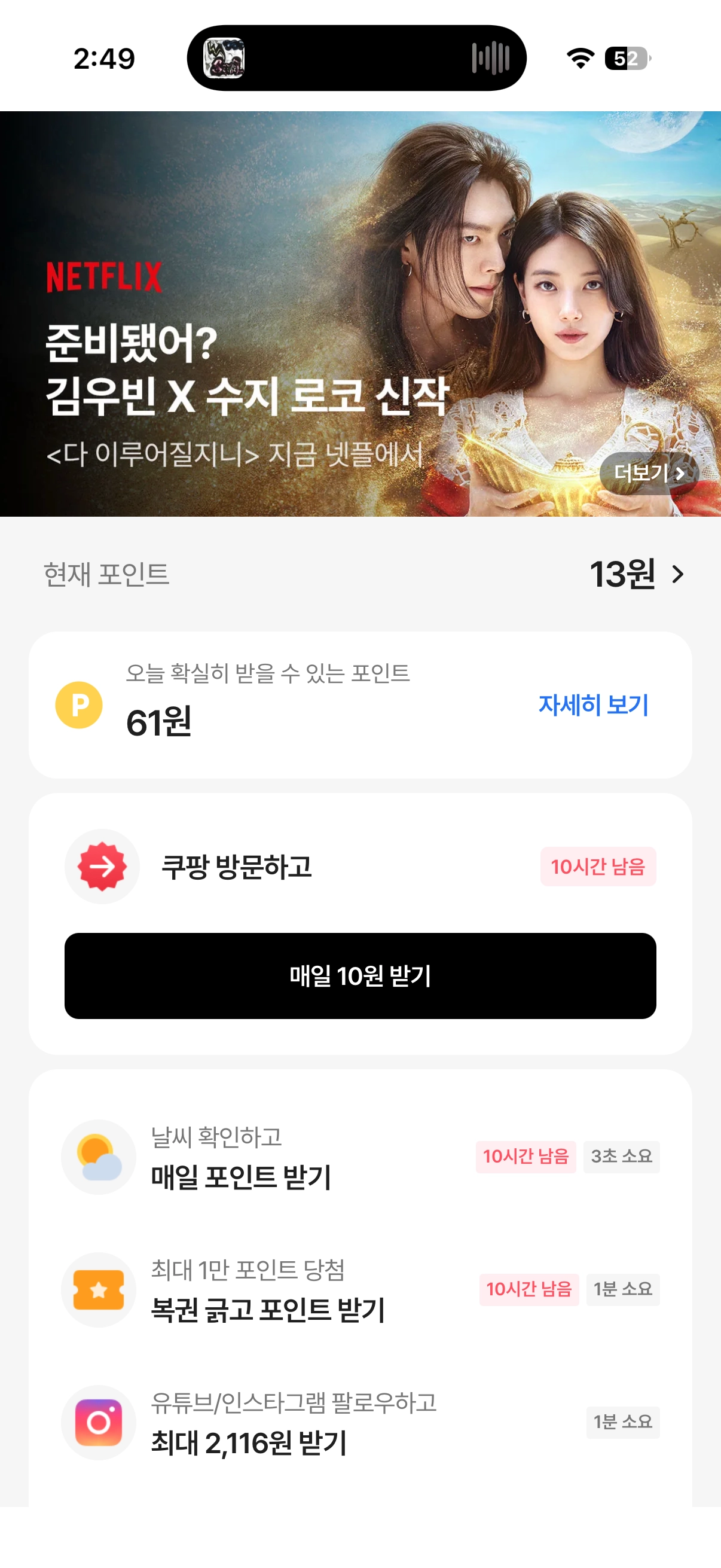The height and width of the screenshot is (1568, 721).
Task: Select the 복권 긁고 포인트 받기 row
Action: (360, 1289)
